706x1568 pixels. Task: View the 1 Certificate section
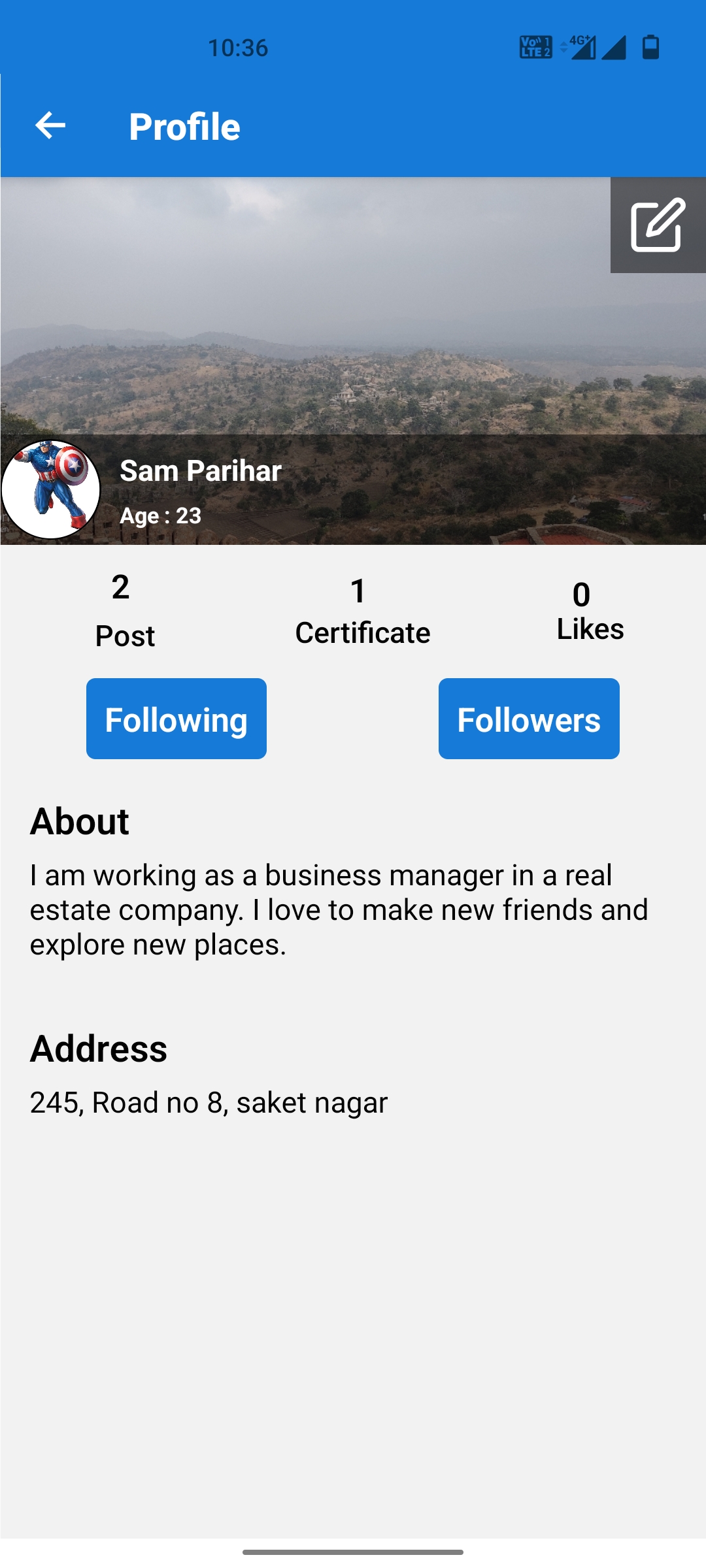click(x=362, y=612)
